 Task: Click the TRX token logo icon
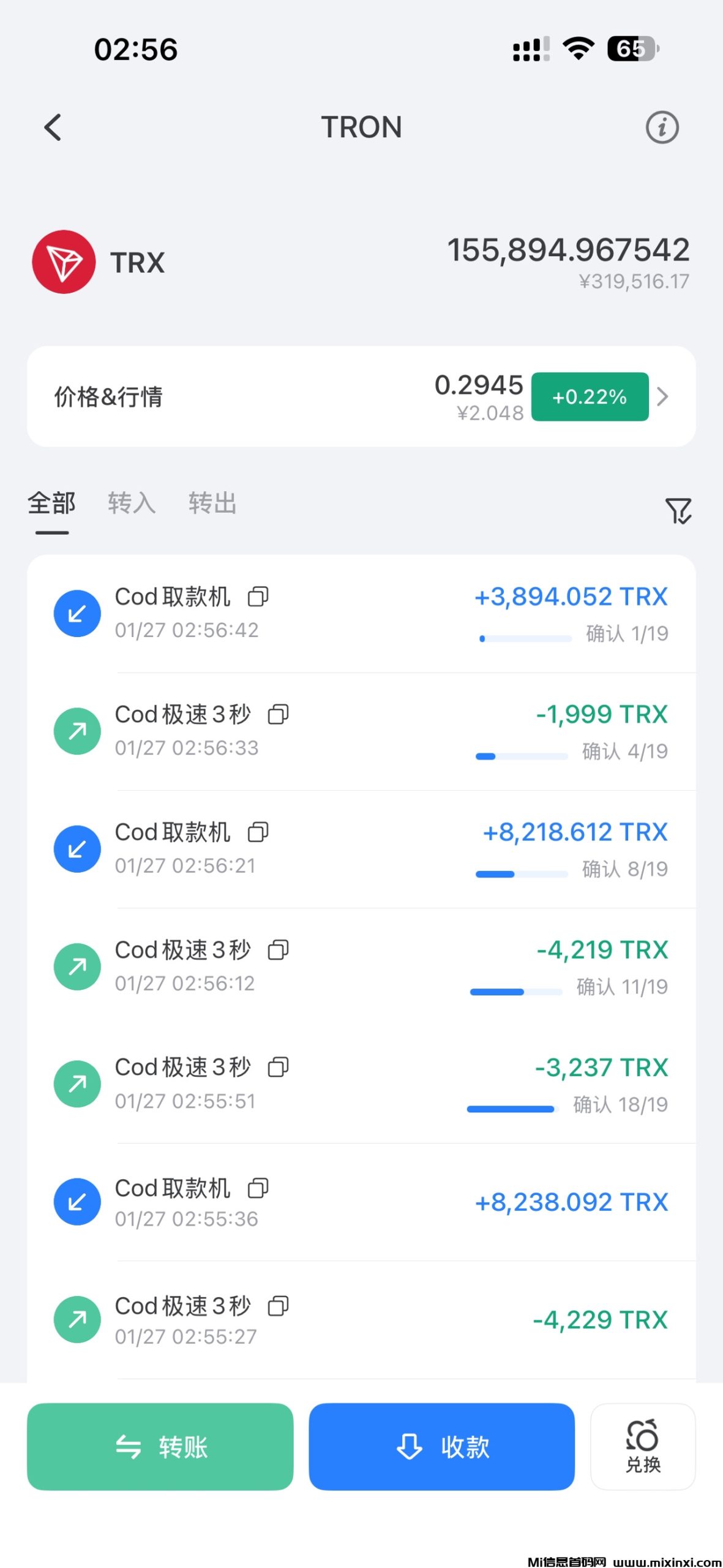[64, 262]
